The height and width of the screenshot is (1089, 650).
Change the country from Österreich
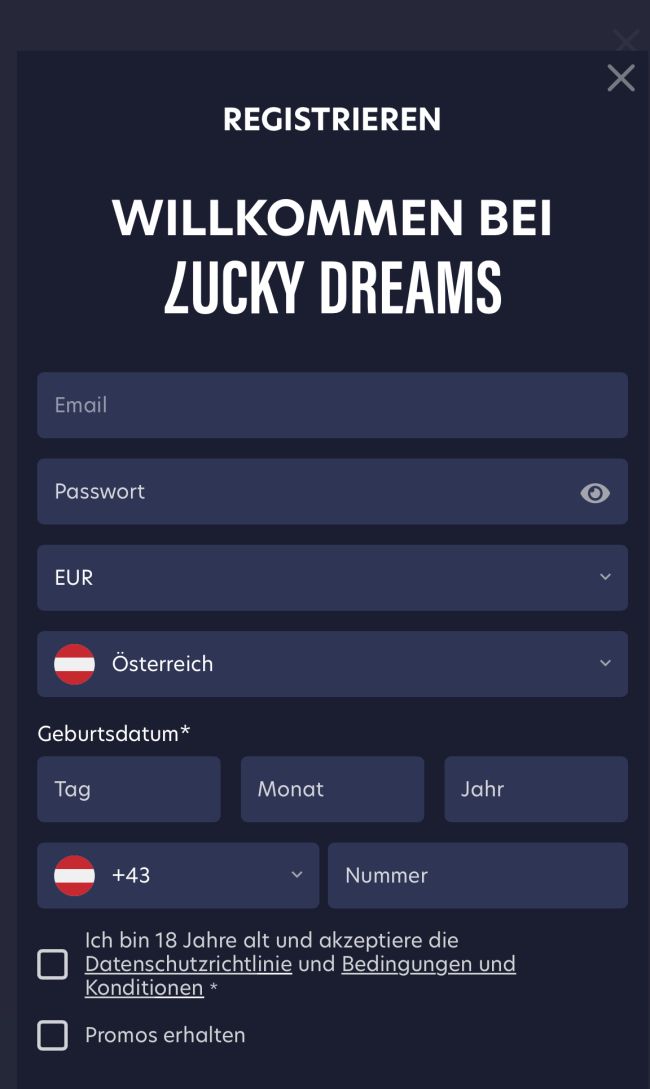332,663
